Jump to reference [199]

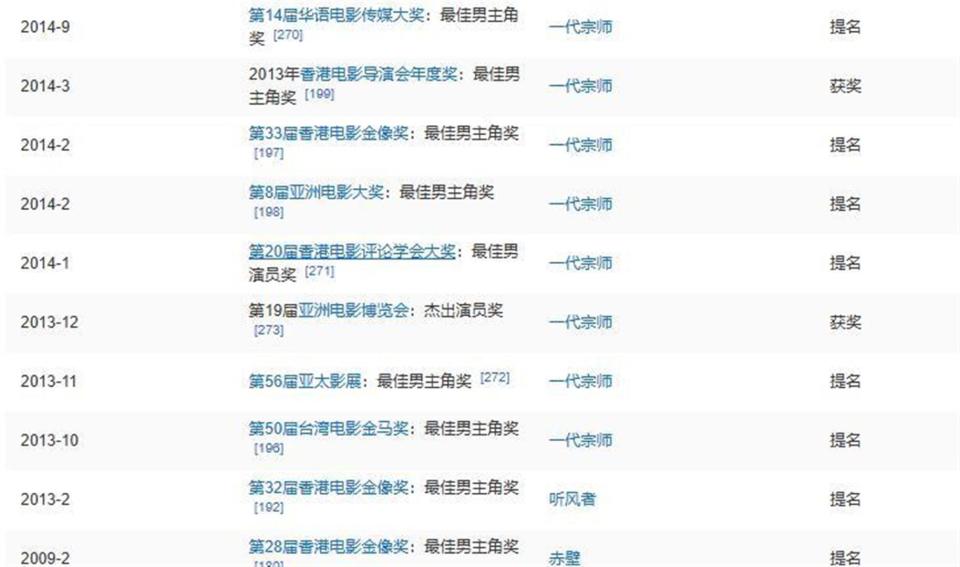319,94
